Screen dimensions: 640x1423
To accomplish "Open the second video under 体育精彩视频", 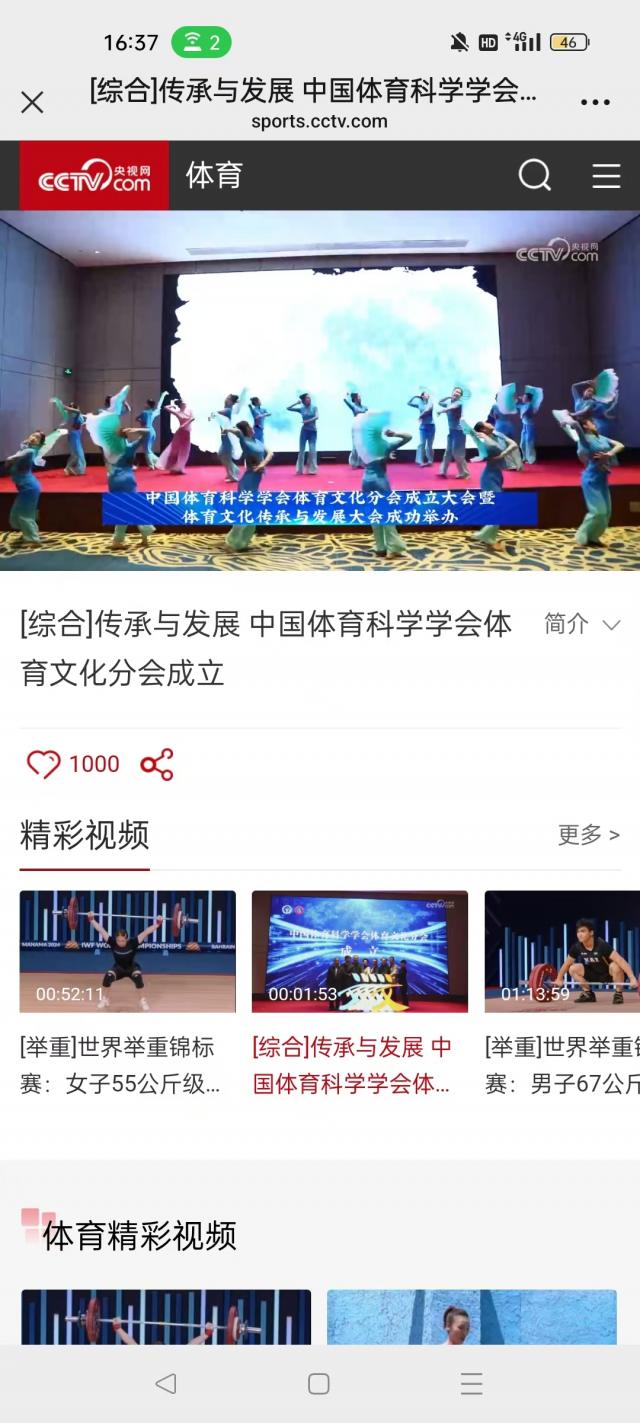I will [x=471, y=1316].
